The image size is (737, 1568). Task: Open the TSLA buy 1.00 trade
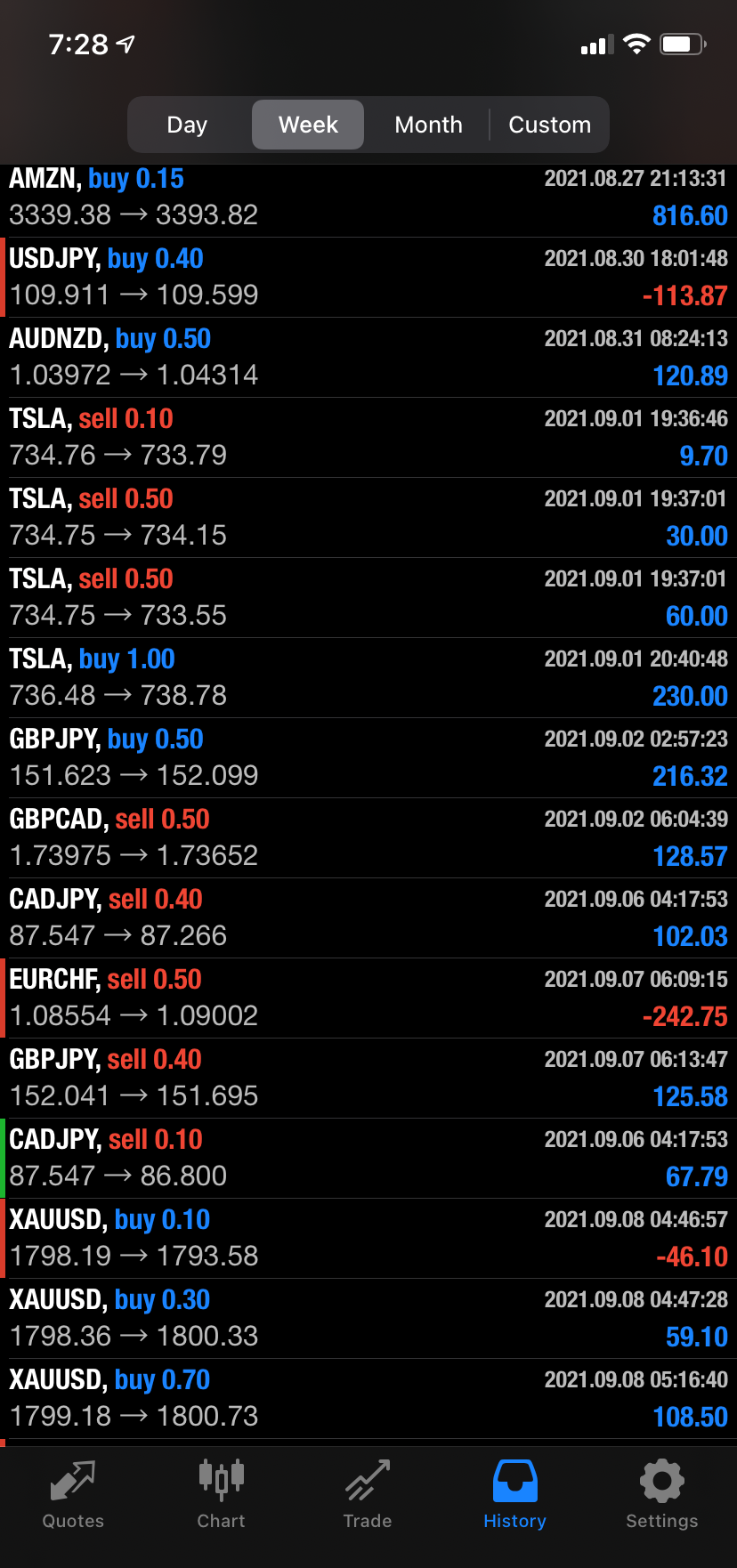368,678
